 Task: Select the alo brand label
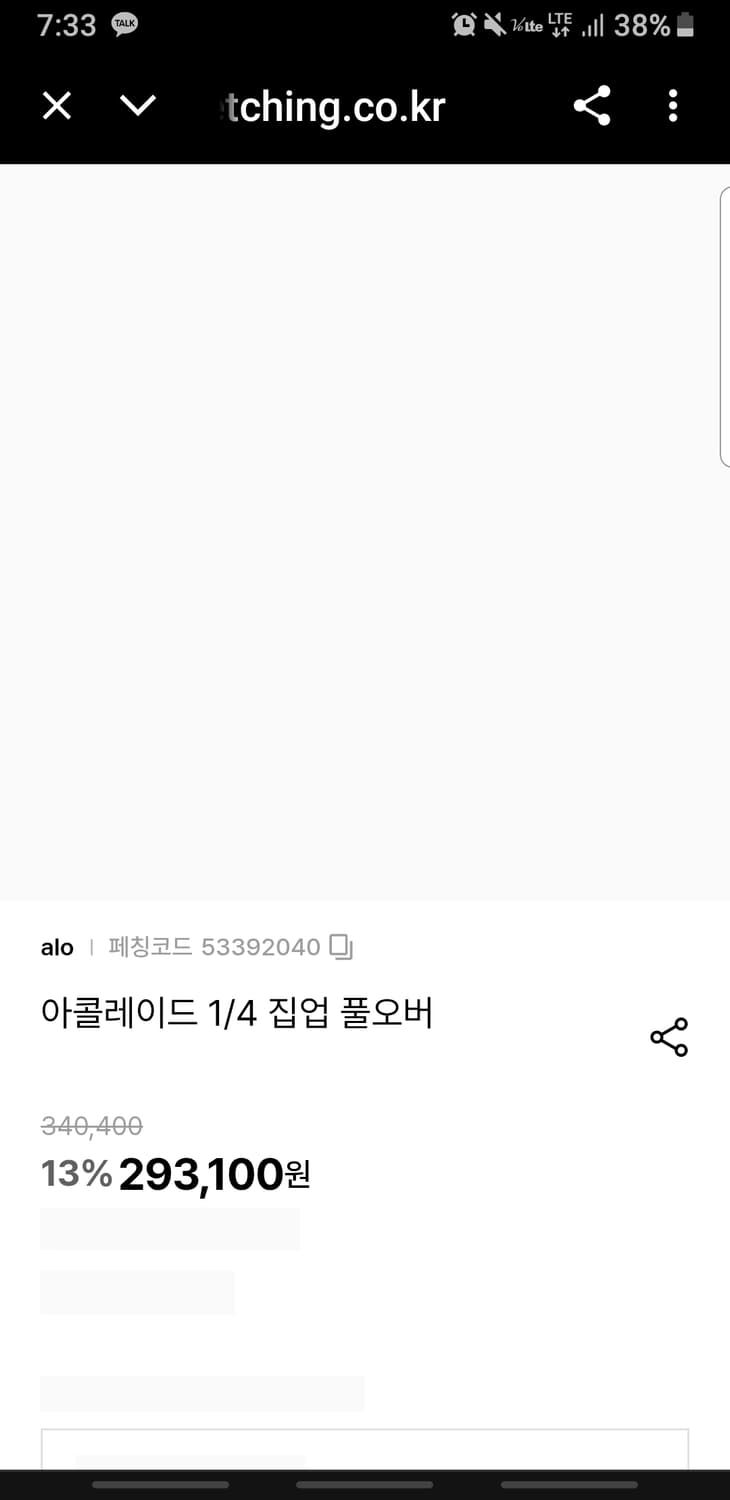click(57, 946)
